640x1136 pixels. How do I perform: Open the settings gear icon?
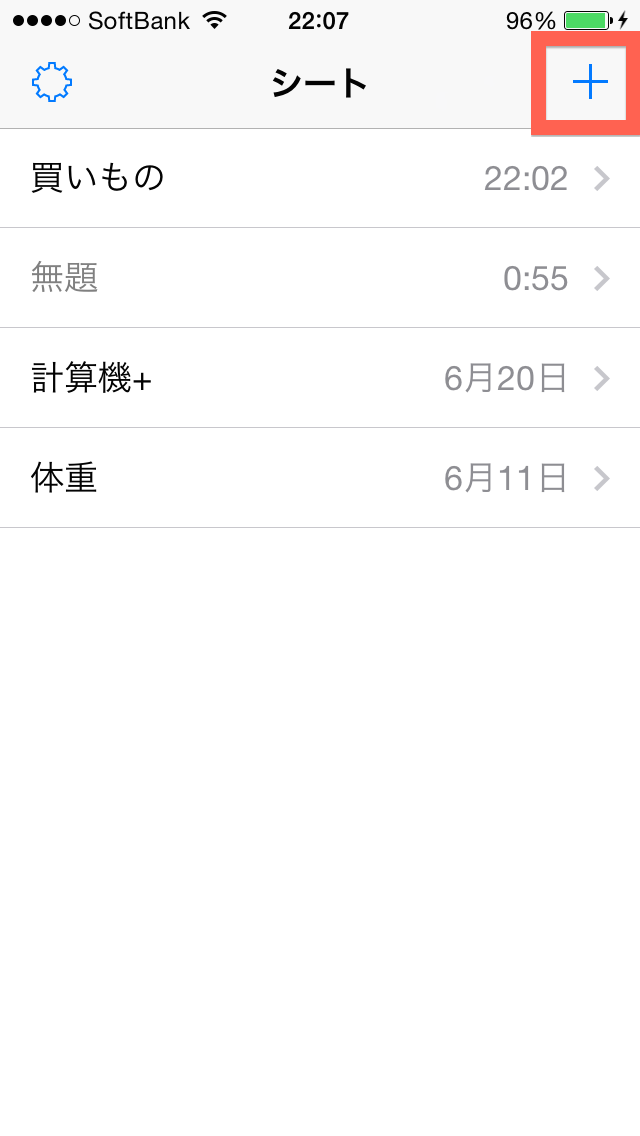pyautogui.click(x=52, y=83)
